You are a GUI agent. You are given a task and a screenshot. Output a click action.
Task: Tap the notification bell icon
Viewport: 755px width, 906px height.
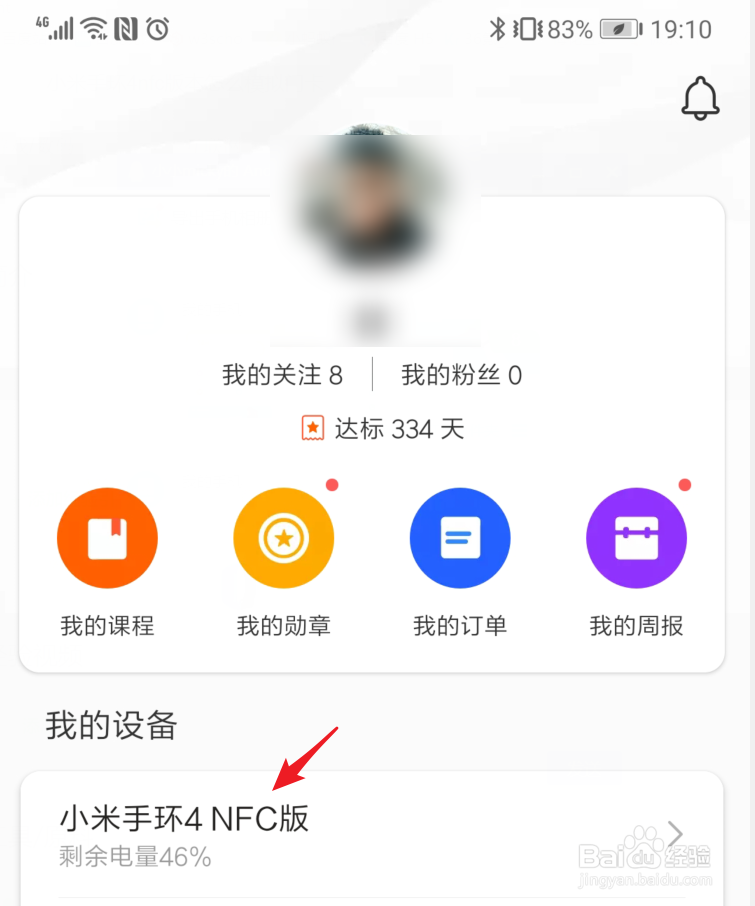pyautogui.click(x=700, y=99)
